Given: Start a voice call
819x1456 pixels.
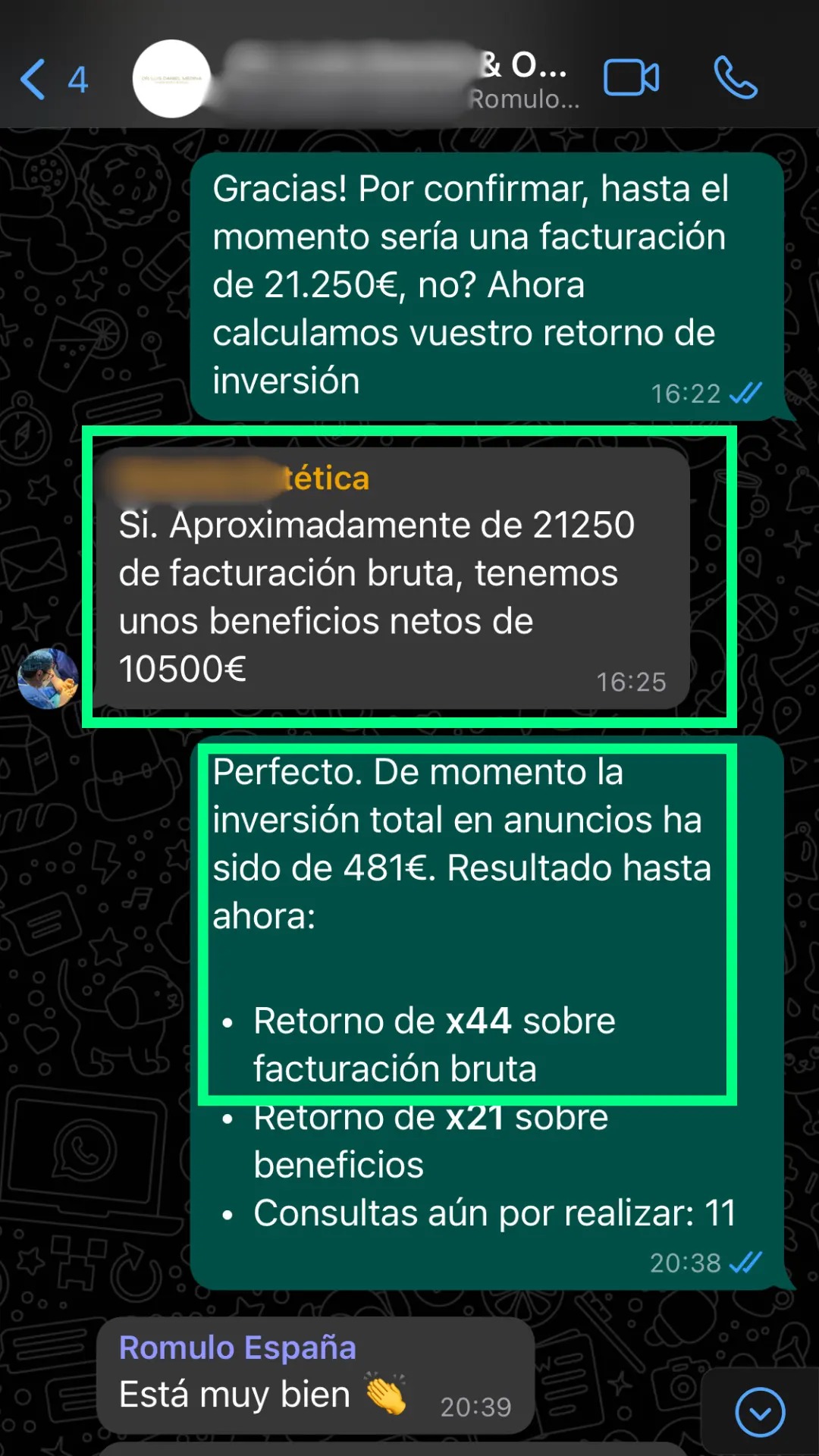Looking at the screenshot, I should pos(735,78).
